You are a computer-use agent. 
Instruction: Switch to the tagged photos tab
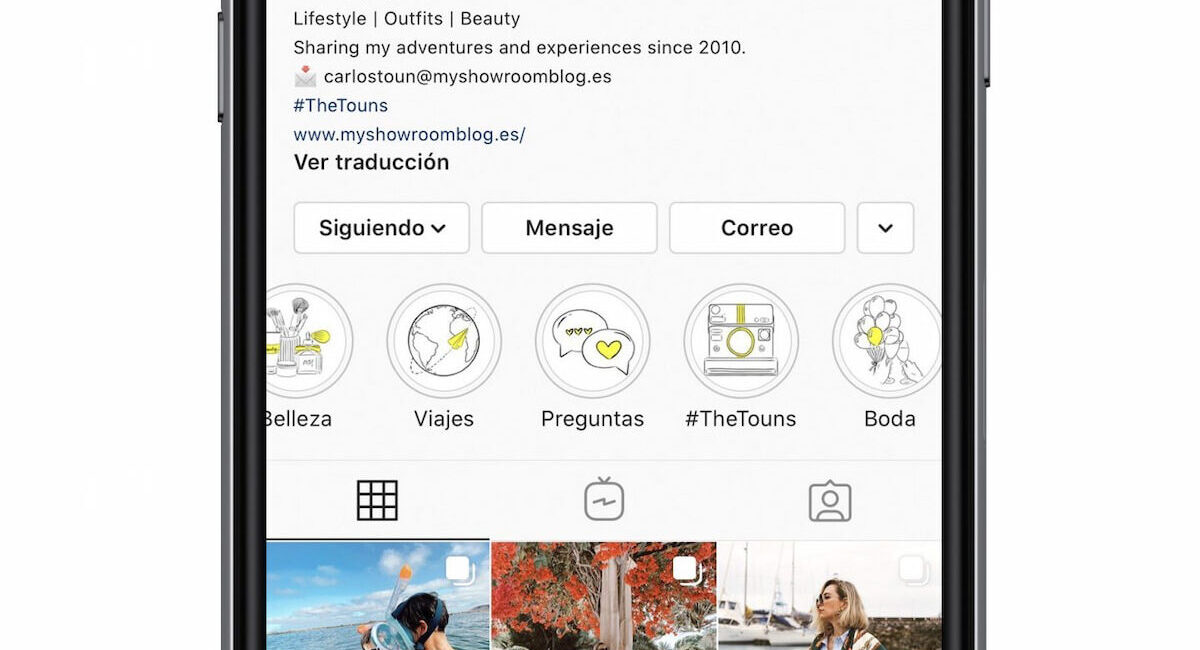pyautogui.click(x=829, y=500)
